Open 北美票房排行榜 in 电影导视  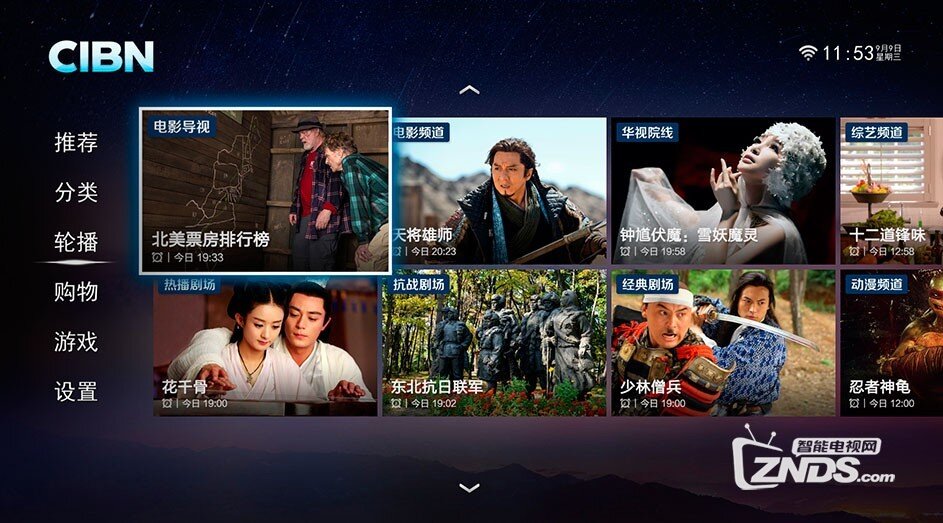click(265, 190)
